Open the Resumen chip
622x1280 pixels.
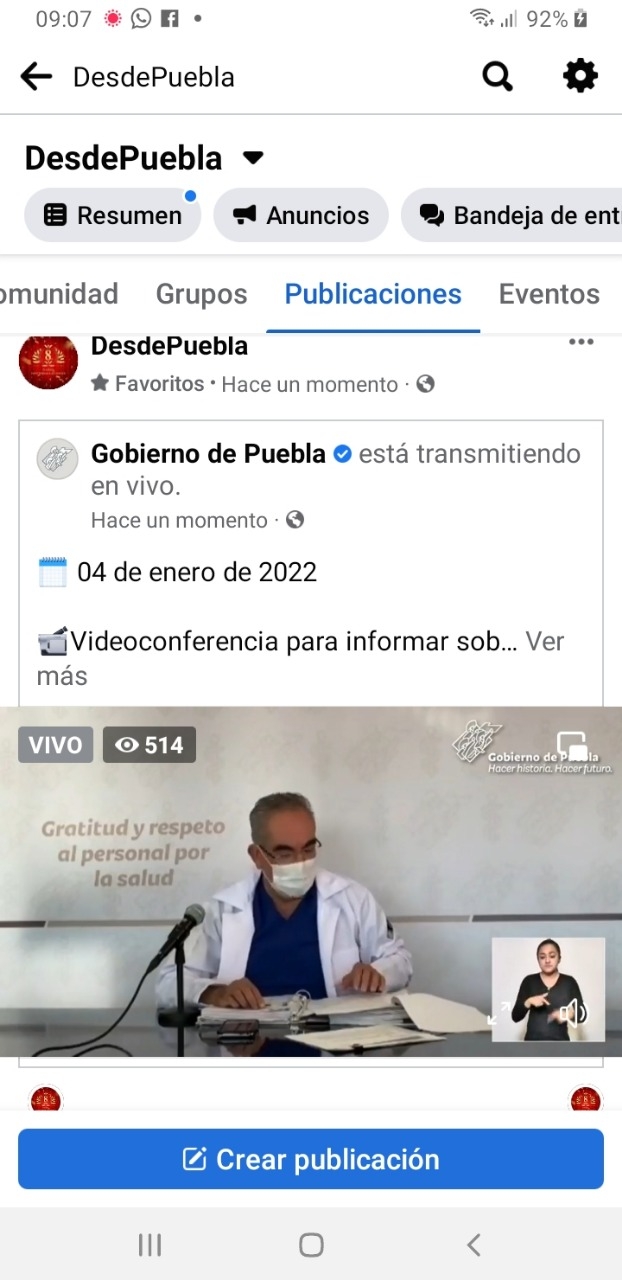point(113,215)
